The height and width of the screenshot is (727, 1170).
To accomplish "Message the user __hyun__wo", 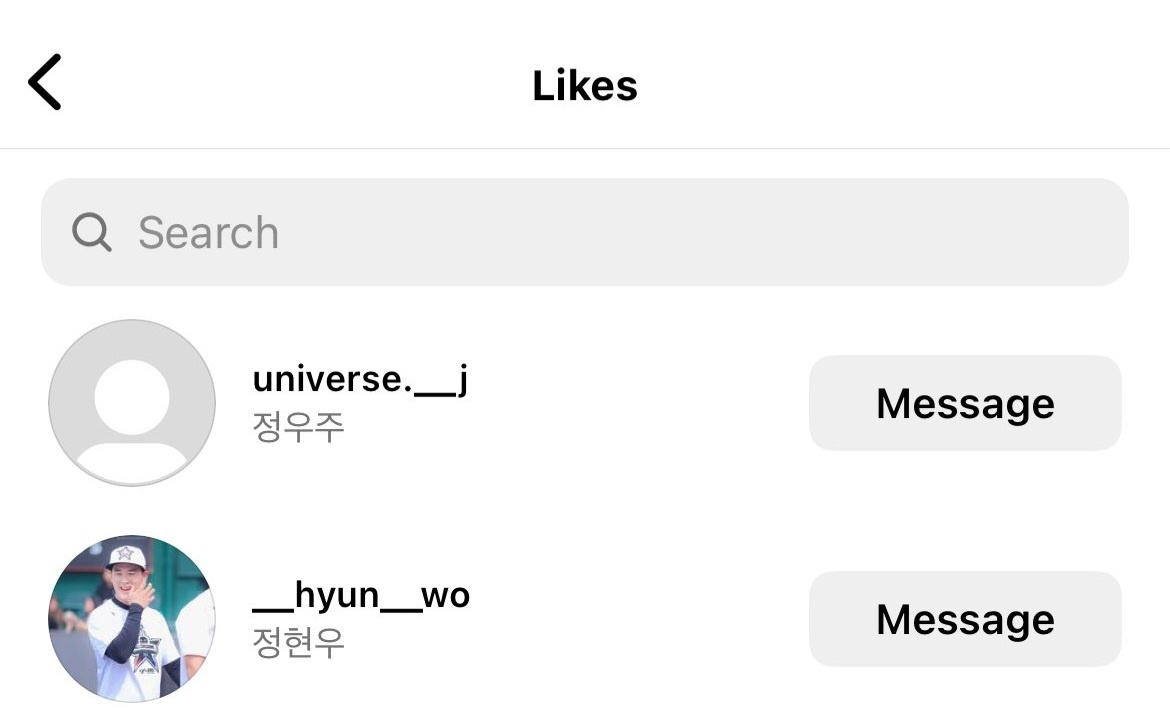I will (x=964, y=619).
